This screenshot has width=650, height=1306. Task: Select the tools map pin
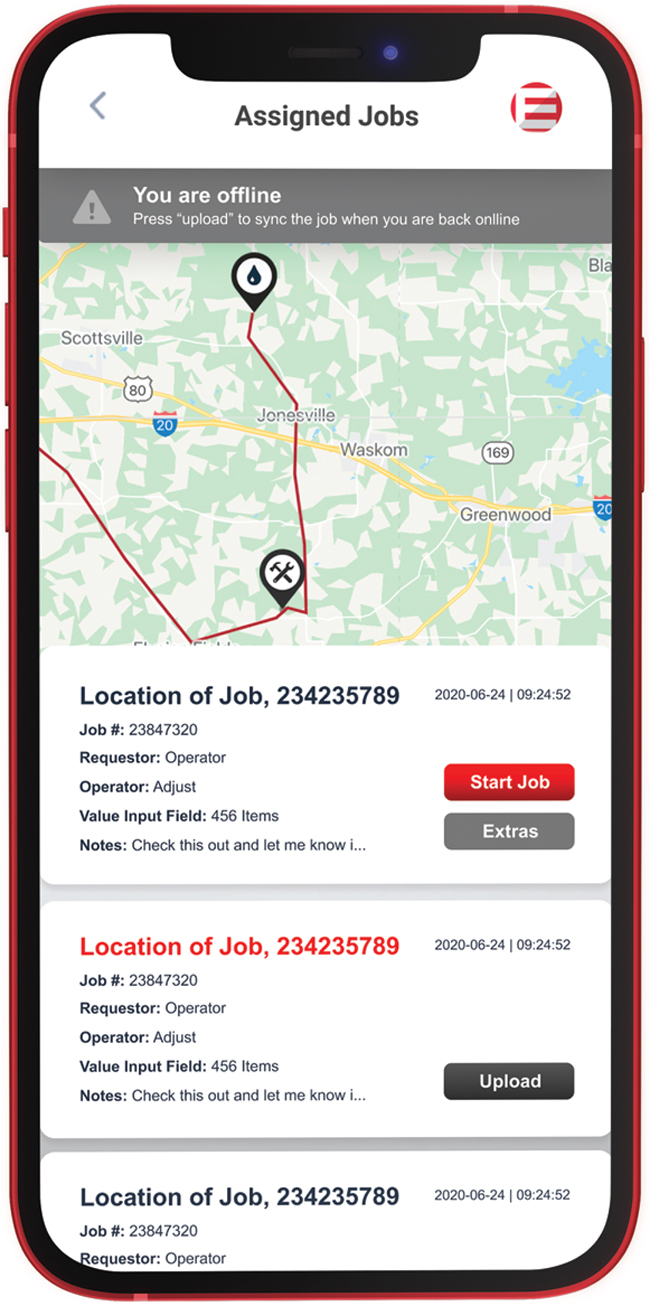coord(282,576)
